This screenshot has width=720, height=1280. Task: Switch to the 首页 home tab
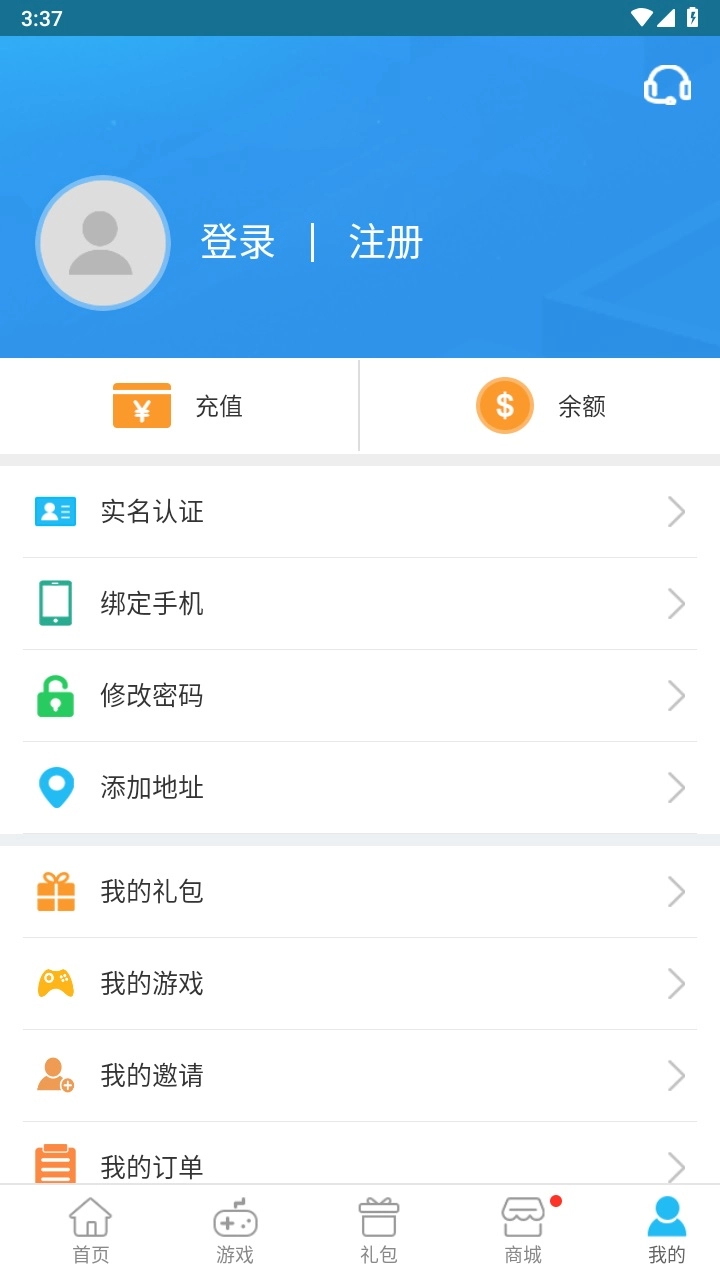(x=90, y=1228)
